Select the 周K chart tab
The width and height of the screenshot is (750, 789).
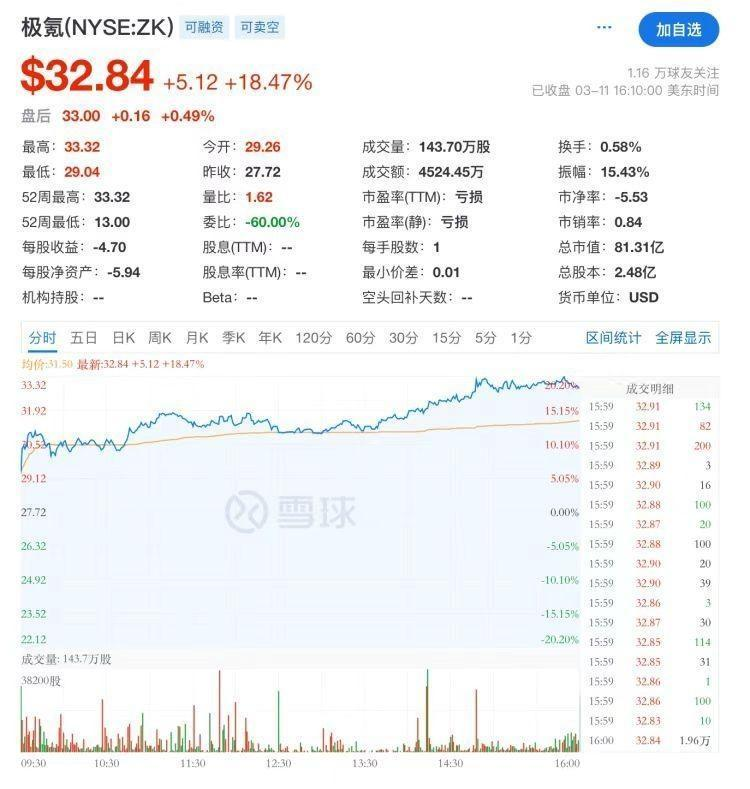[160, 338]
